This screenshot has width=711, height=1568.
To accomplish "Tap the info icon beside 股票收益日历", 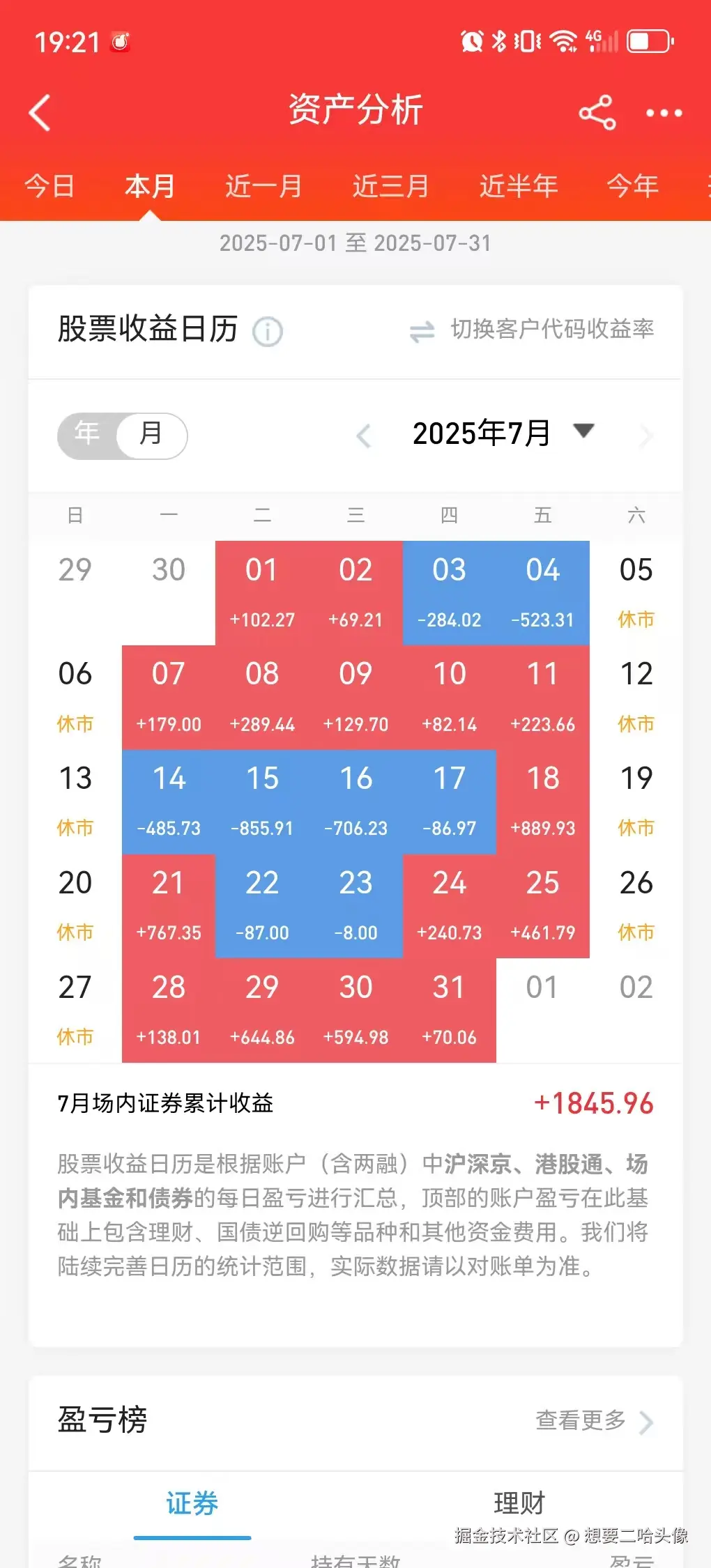I will [x=267, y=332].
